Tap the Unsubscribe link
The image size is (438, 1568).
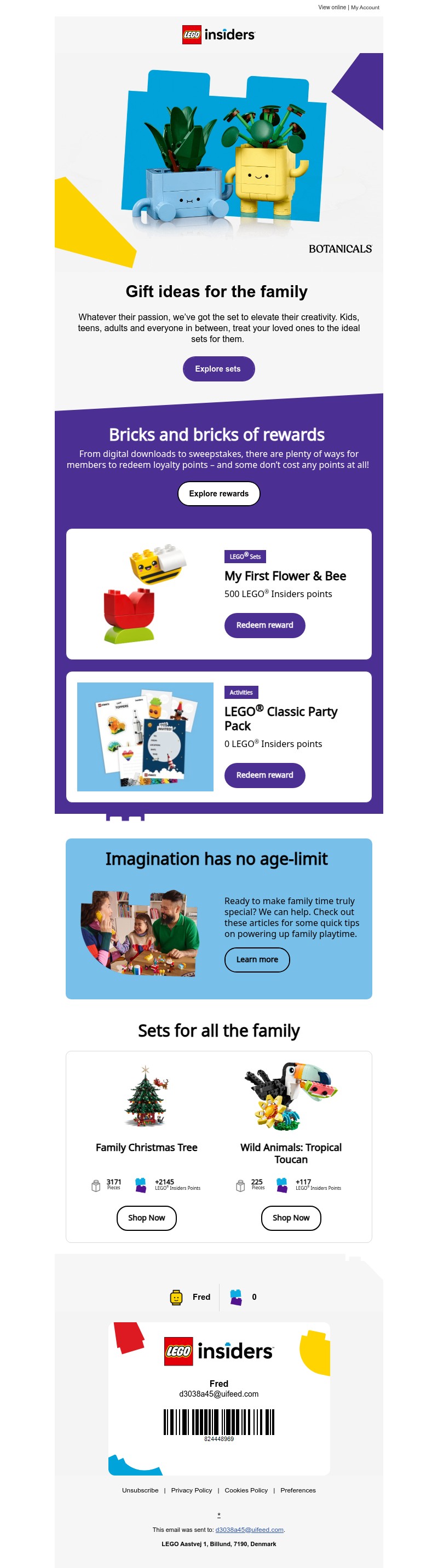click(140, 1490)
